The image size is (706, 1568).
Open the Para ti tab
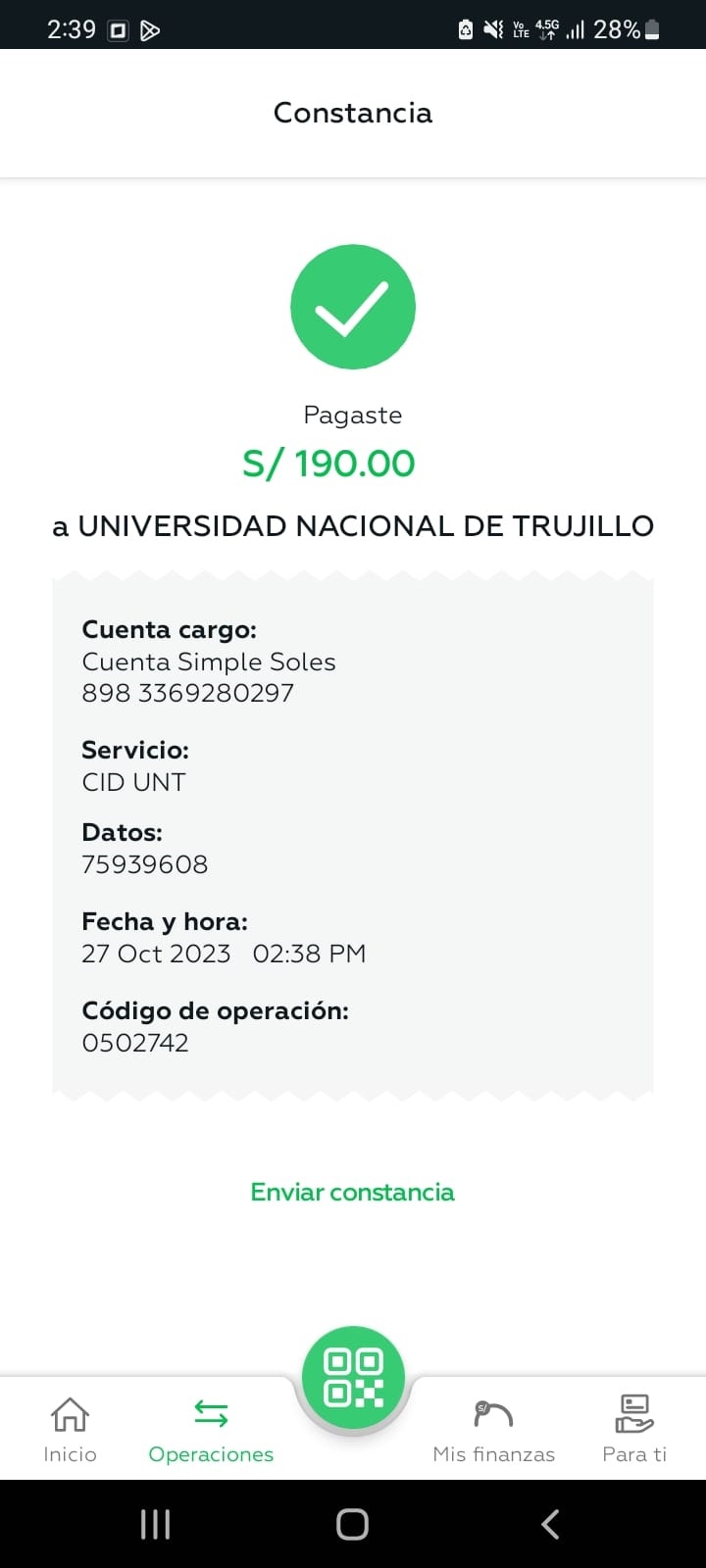click(x=634, y=1429)
